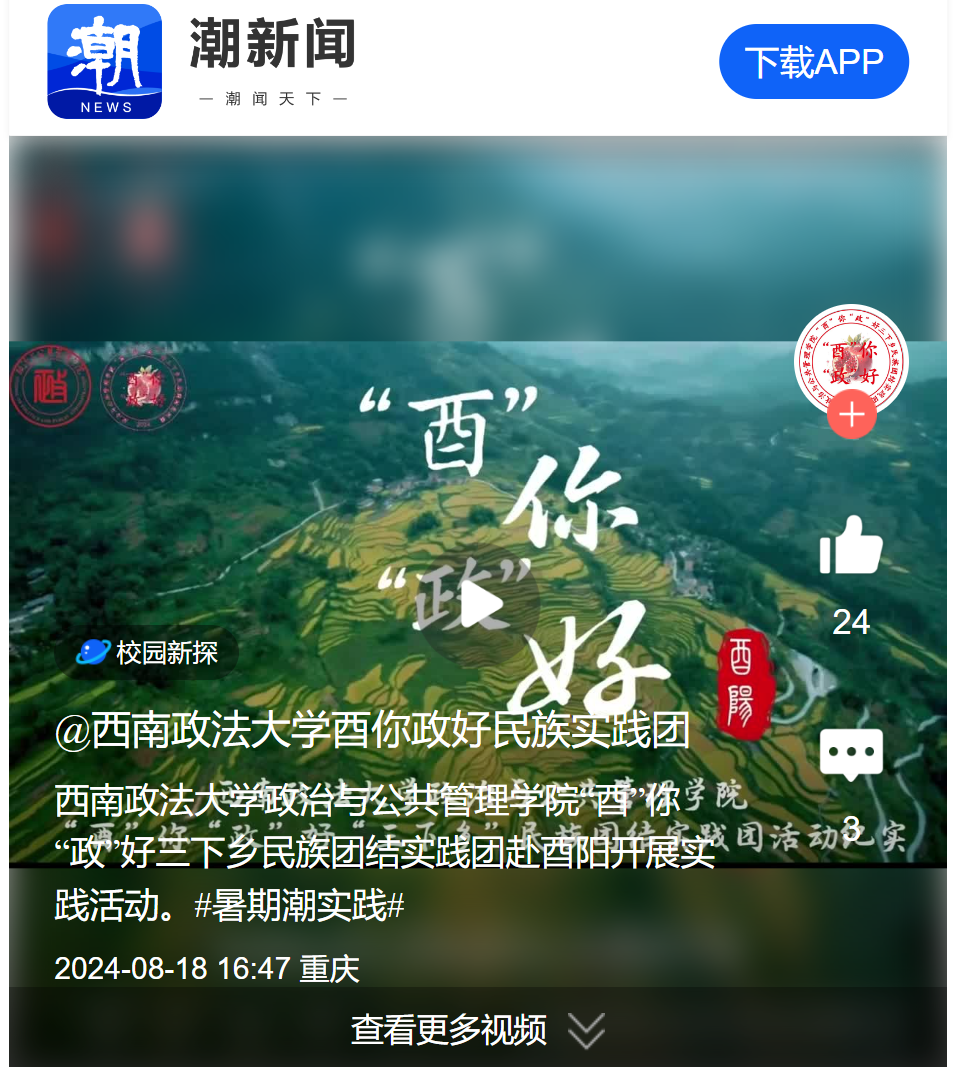The width and height of the screenshot is (958, 1067).
Task: Open the 校园新探 channel tag
Action: point(149,653)
